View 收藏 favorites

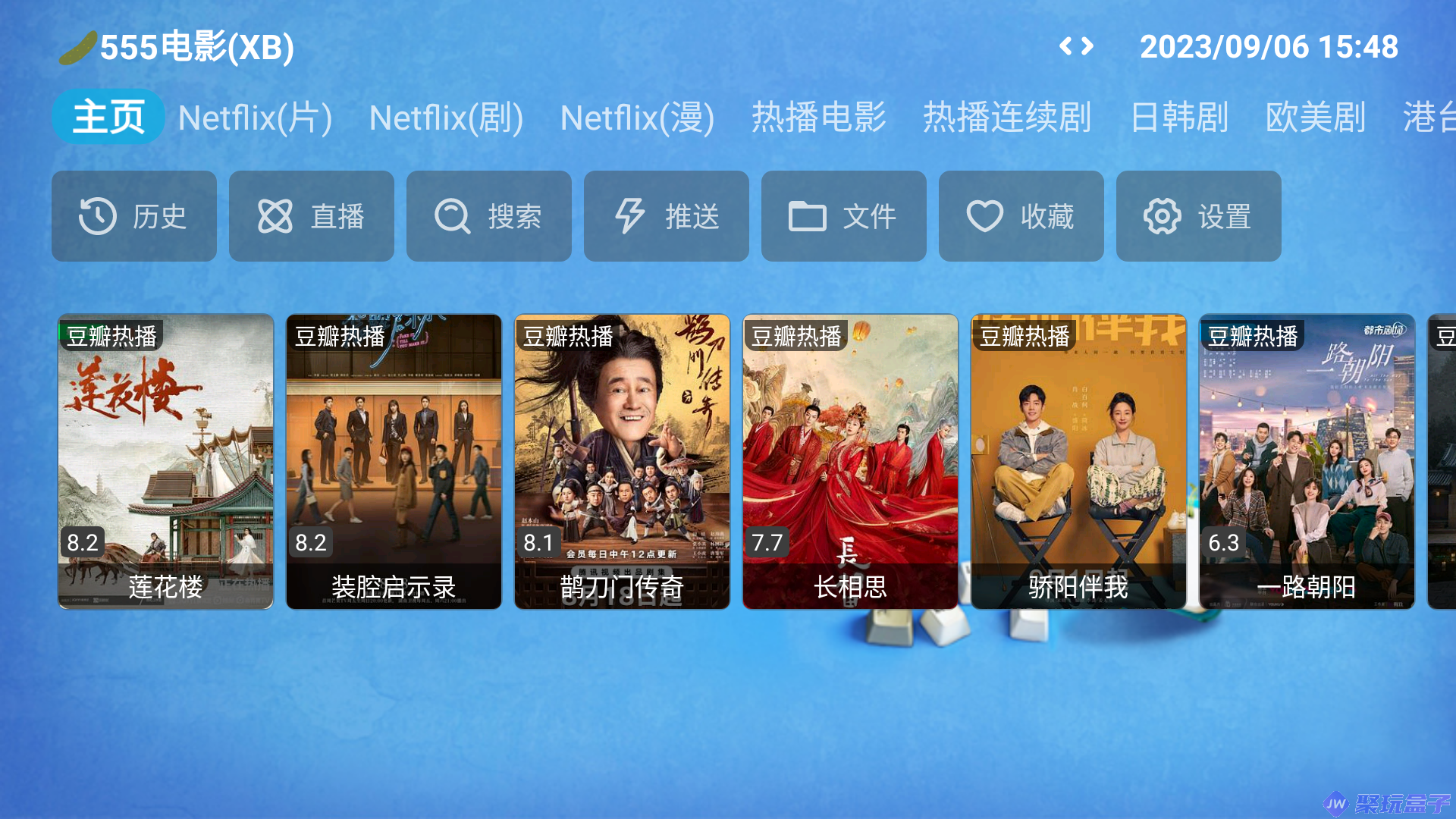click(x=1021, y=216)
